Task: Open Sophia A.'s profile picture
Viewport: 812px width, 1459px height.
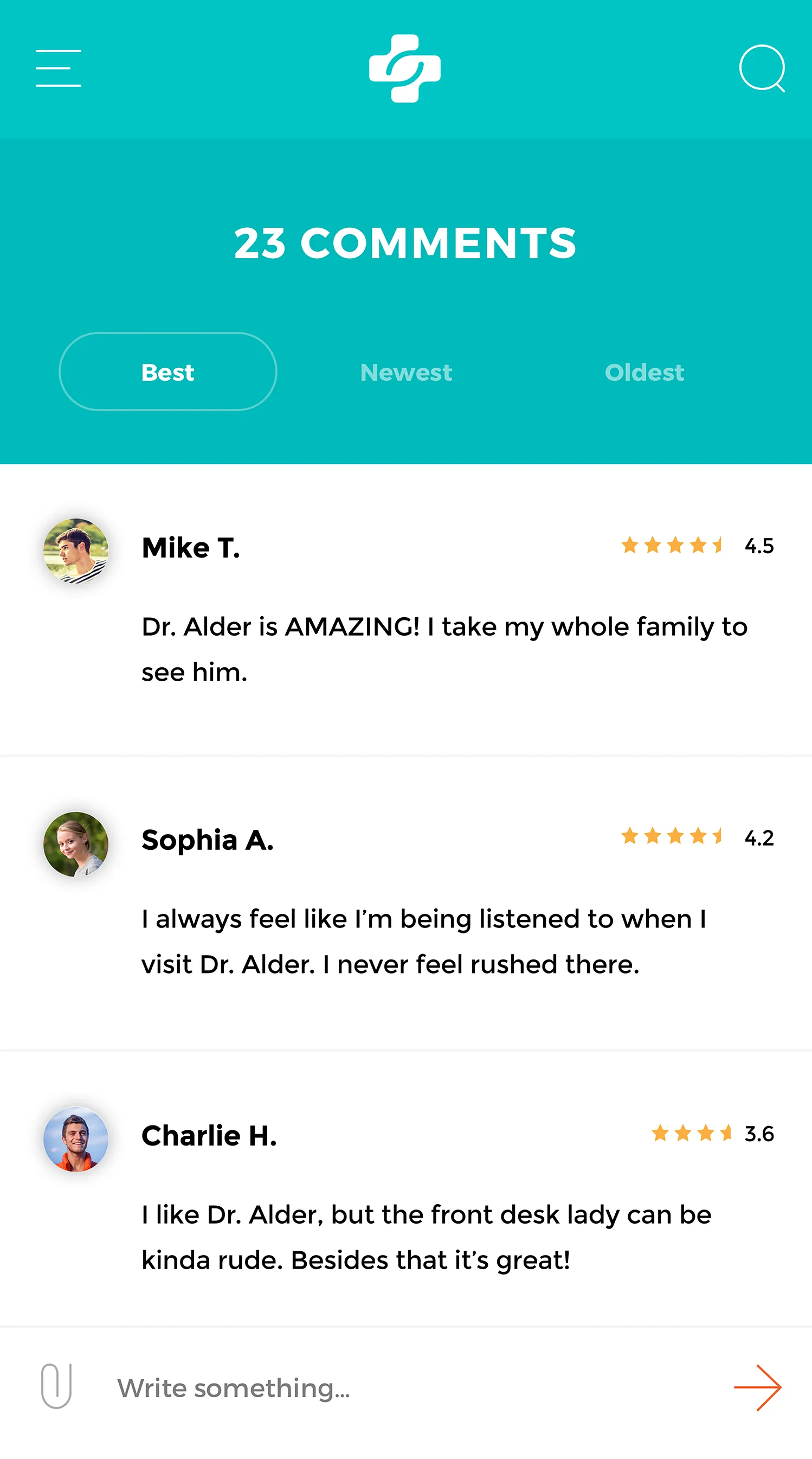Action: pyautogui.click(x=76, y=844)
